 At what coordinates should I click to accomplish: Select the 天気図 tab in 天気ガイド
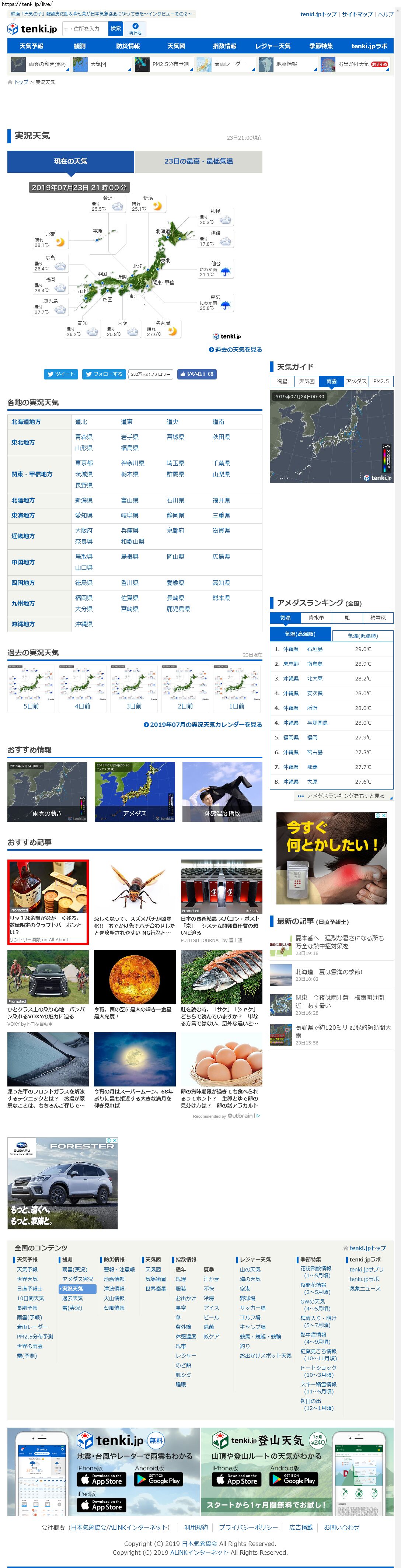click(x=307, y=381)
